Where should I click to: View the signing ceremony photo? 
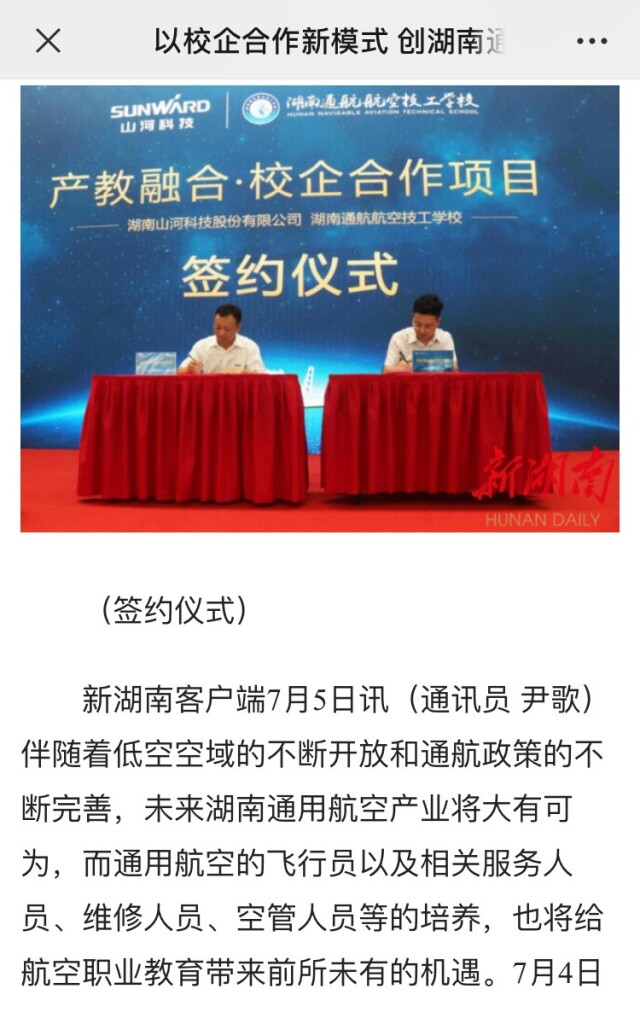pos(320,308)
